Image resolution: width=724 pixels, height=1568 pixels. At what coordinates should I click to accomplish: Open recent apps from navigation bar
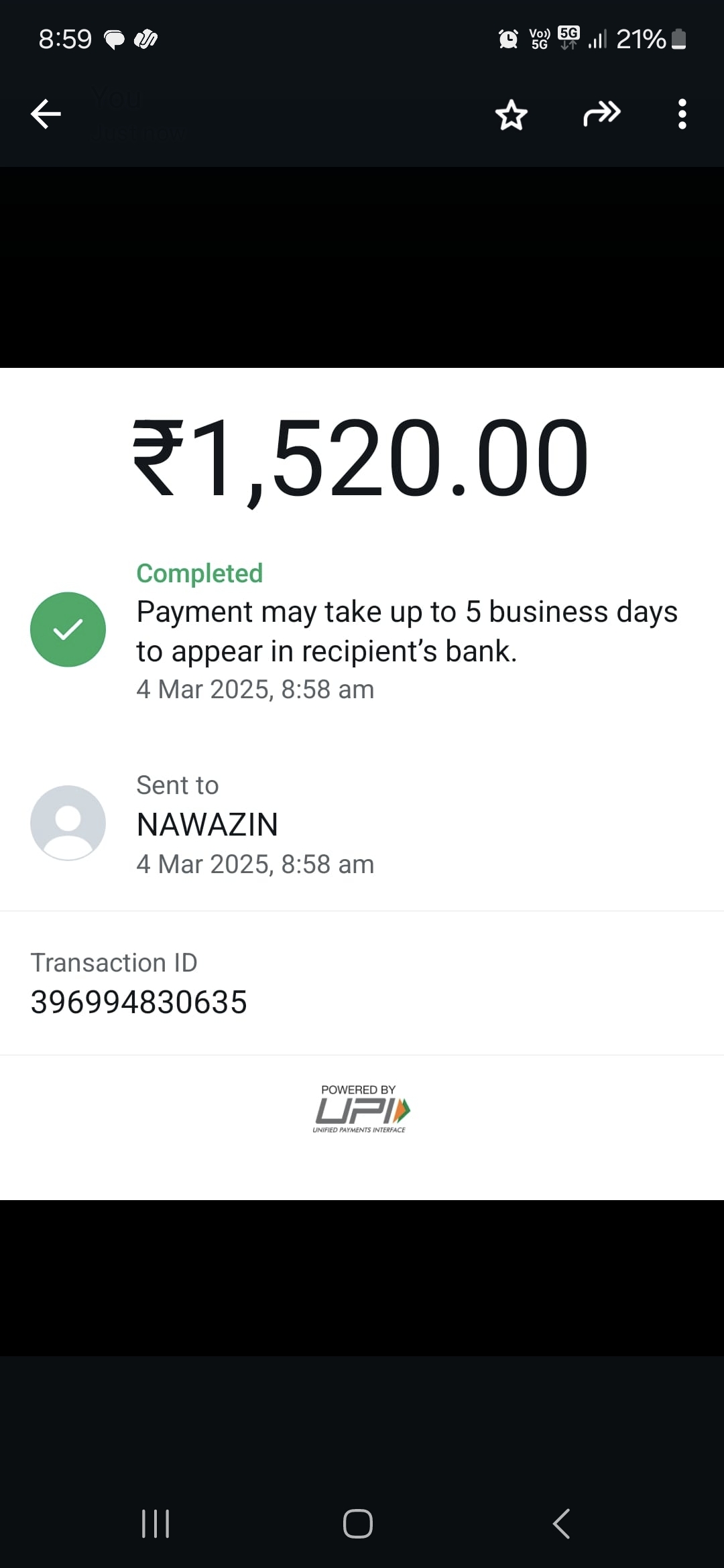[x=156, y=1524]
